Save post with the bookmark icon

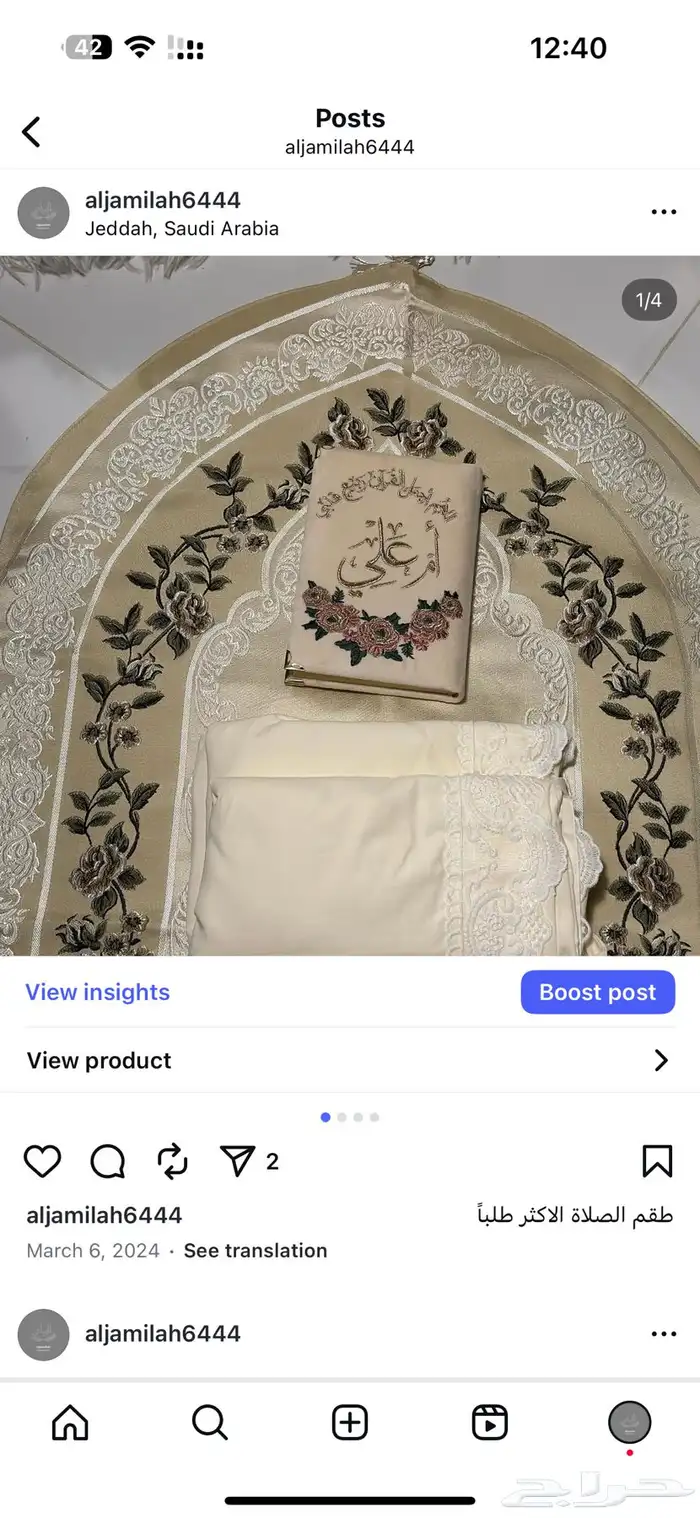657,1161
